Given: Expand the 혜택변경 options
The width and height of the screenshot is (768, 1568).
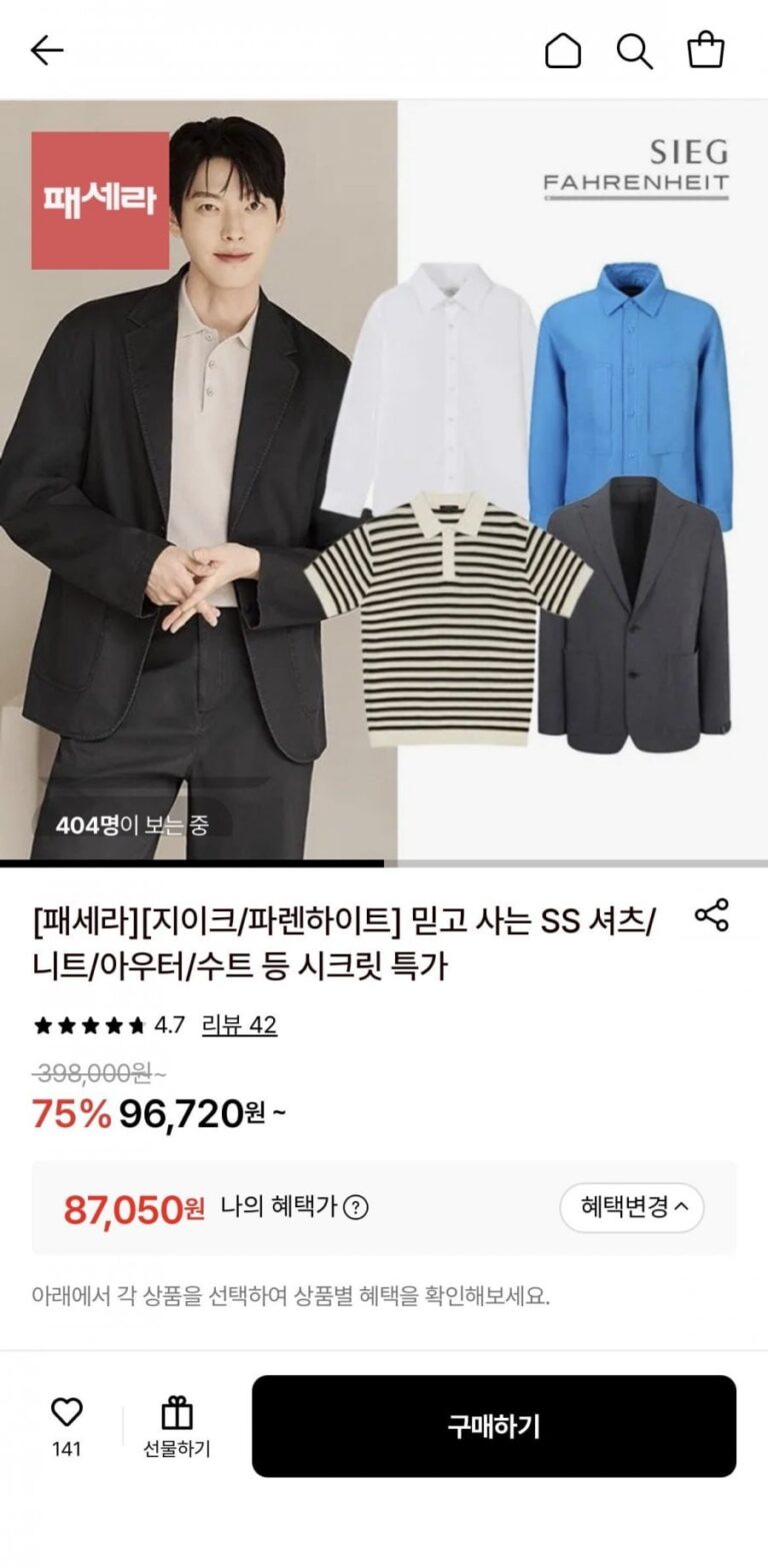Looking at the screenshot, I should point(631,1207).
